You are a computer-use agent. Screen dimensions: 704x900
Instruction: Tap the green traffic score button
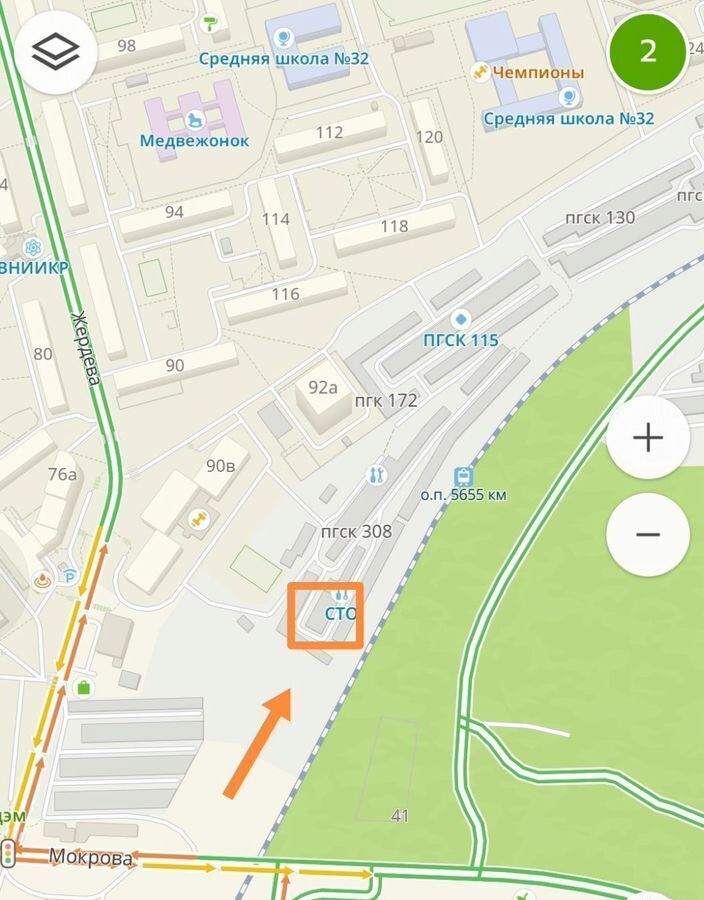(648, 50)
